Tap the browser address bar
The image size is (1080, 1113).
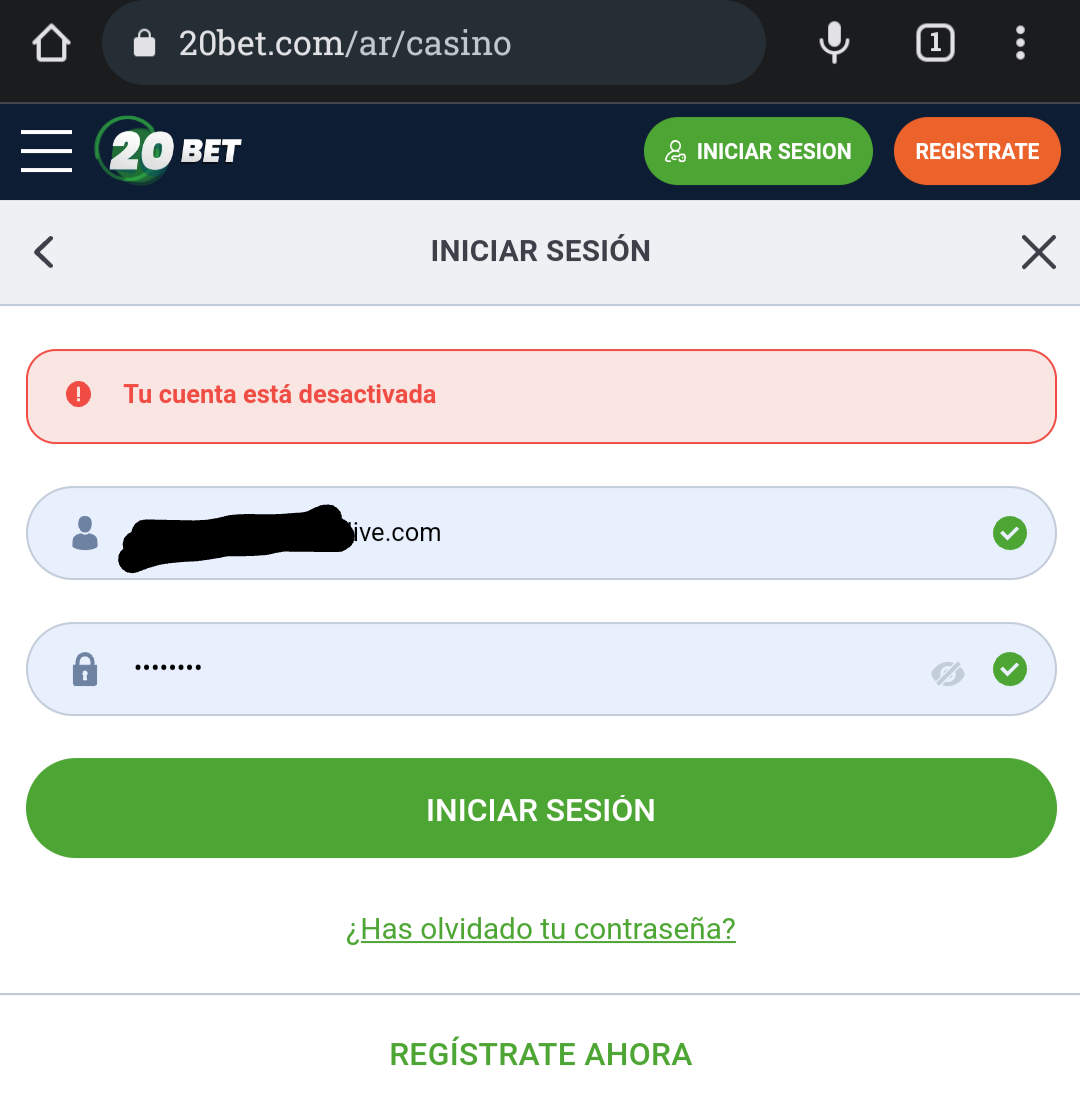(440, 43)
